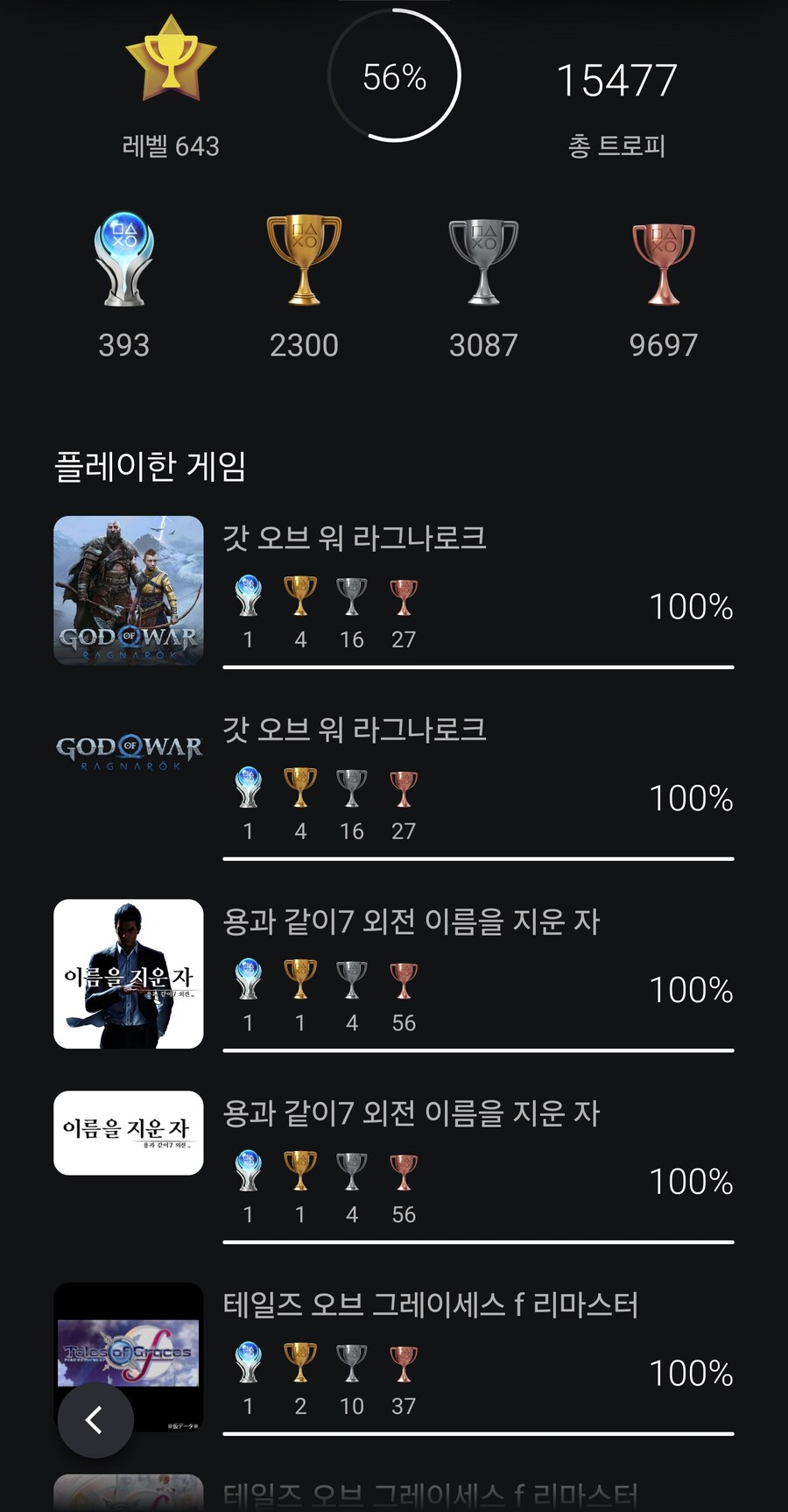The height and width of the screenshot is (1512, 788).
Task: Tap the floating back arrow button
Action: pyautogui.click(x=95, y=1419)
